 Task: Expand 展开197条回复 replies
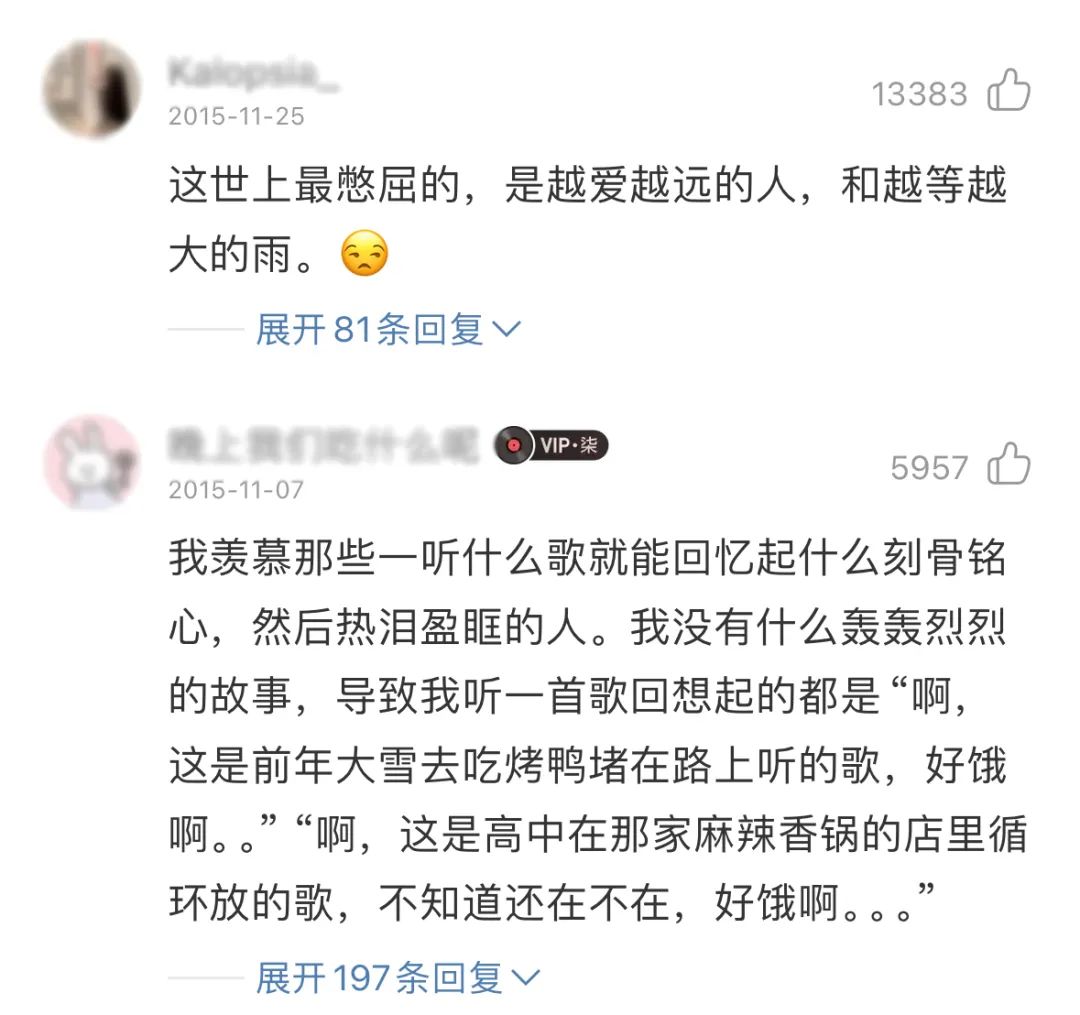coord(397,977)
